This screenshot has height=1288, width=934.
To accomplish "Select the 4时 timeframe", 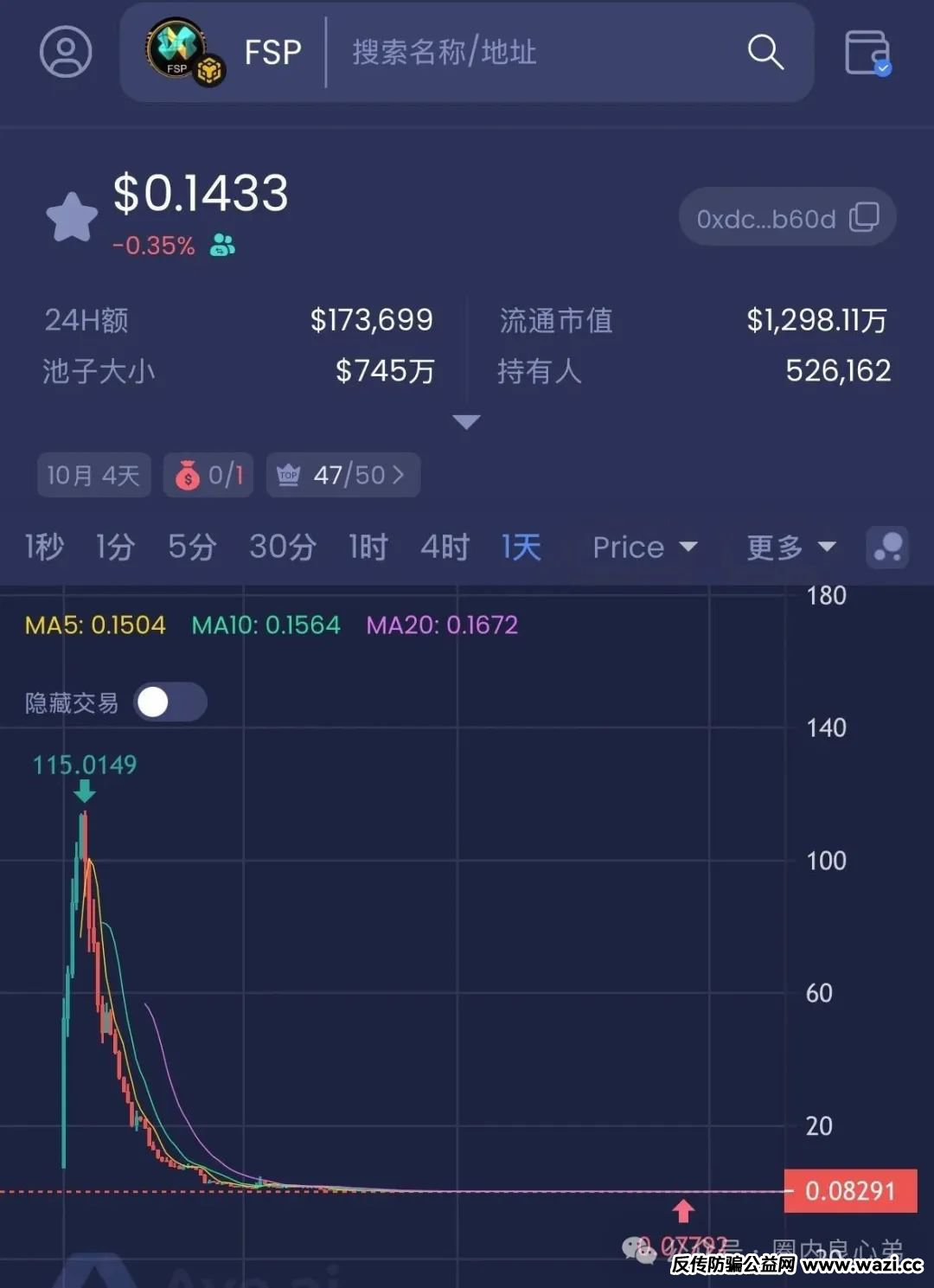I will pyautogui.click(x=445, y=547).
